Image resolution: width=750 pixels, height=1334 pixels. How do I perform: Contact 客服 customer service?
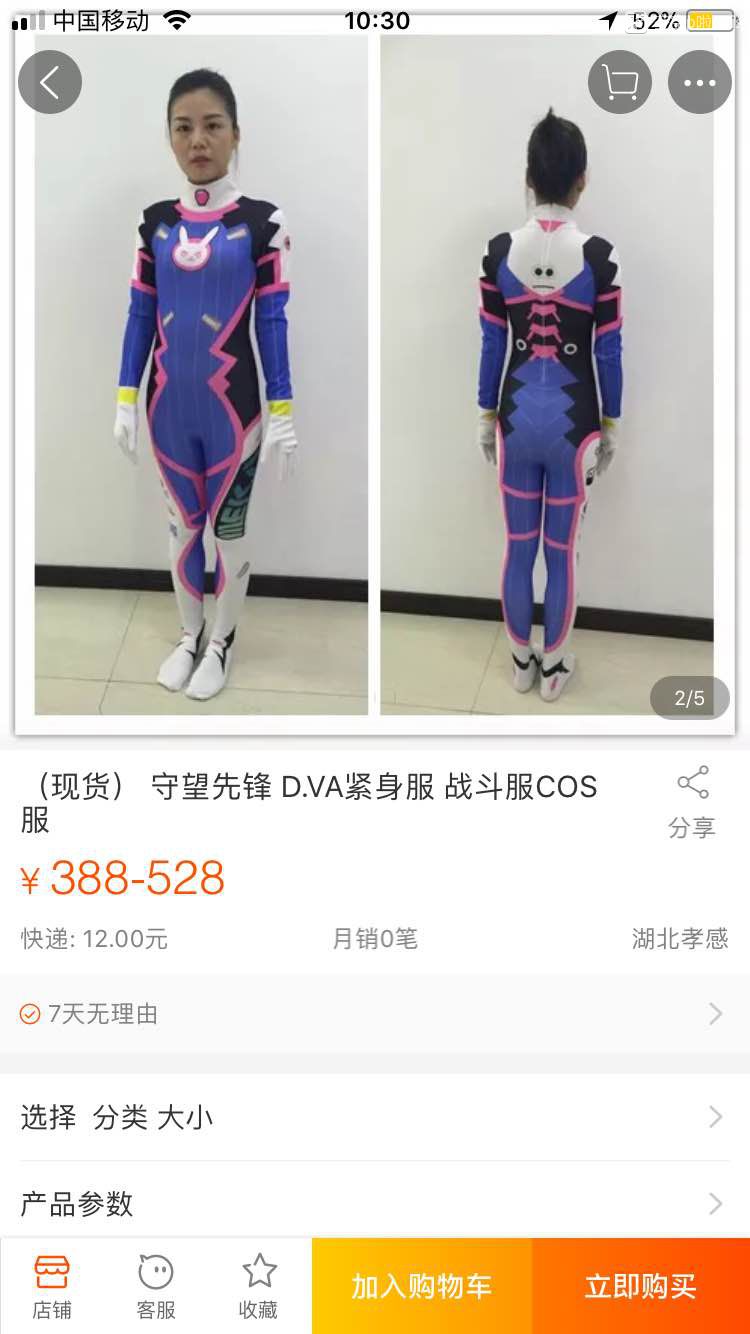[156, 1286]
